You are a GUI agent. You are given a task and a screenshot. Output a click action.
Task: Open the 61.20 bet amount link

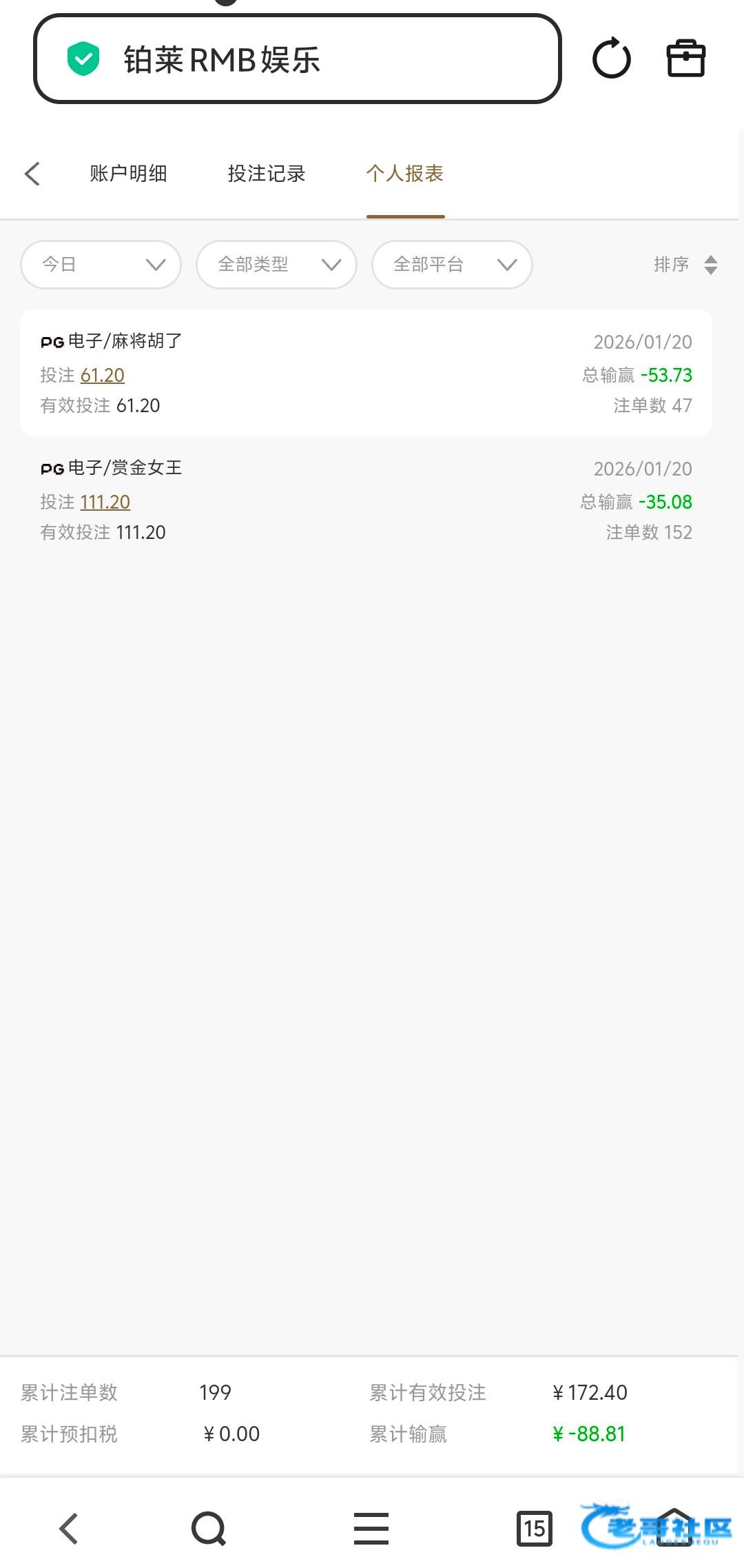coord(103,376)
